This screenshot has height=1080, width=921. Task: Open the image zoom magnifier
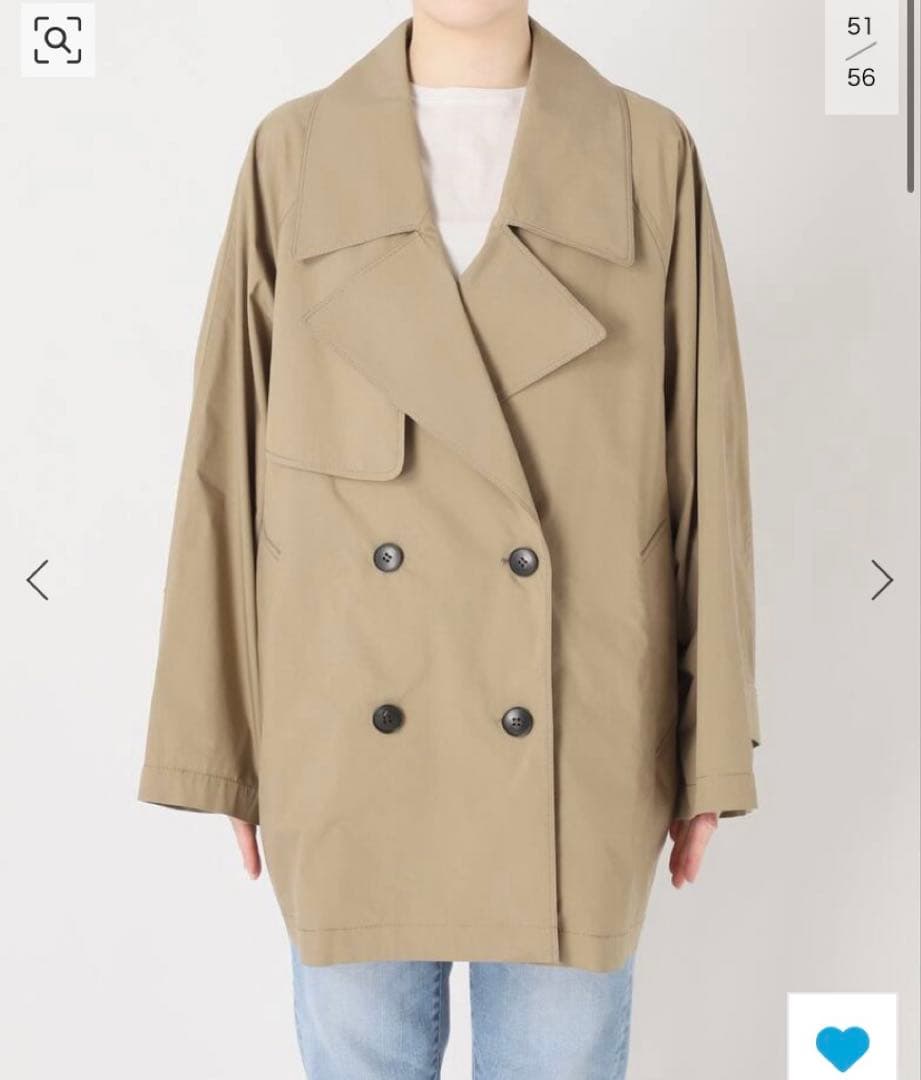click(58, 40)
